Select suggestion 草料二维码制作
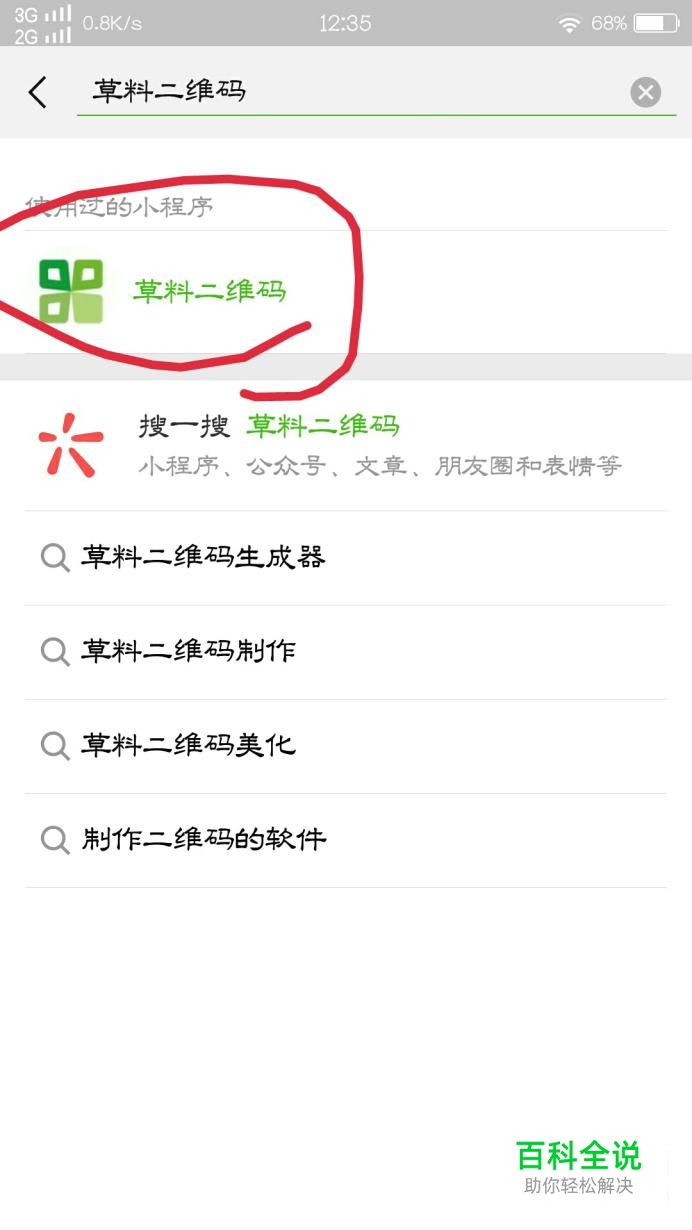The image size is (692, 1230). click(189, 652)
